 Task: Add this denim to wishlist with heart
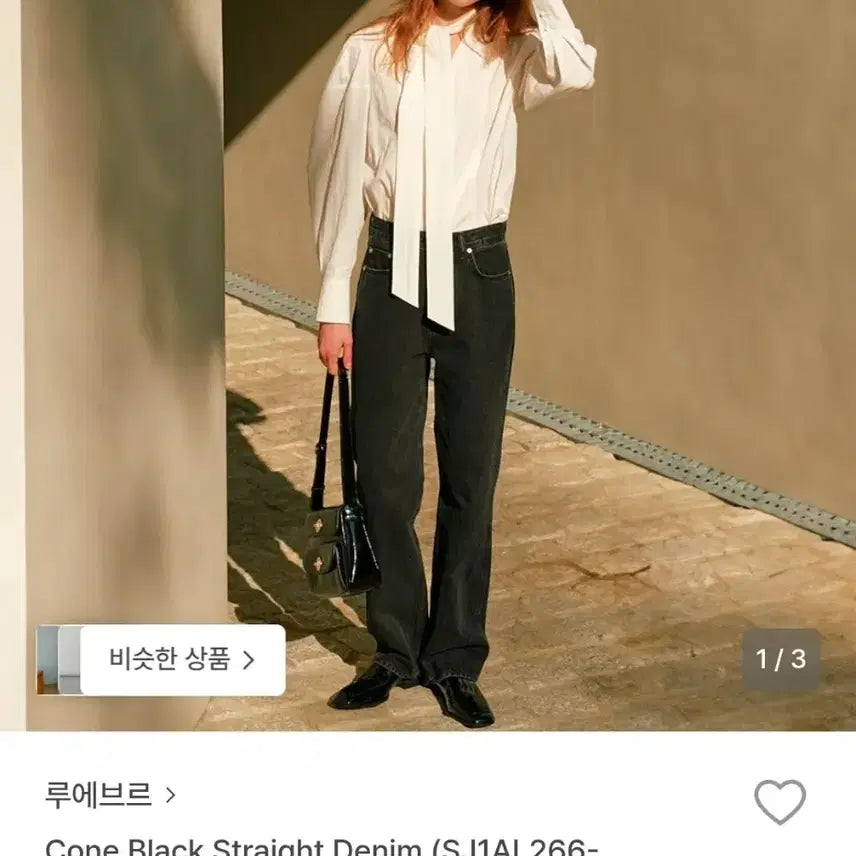(779, 801)
